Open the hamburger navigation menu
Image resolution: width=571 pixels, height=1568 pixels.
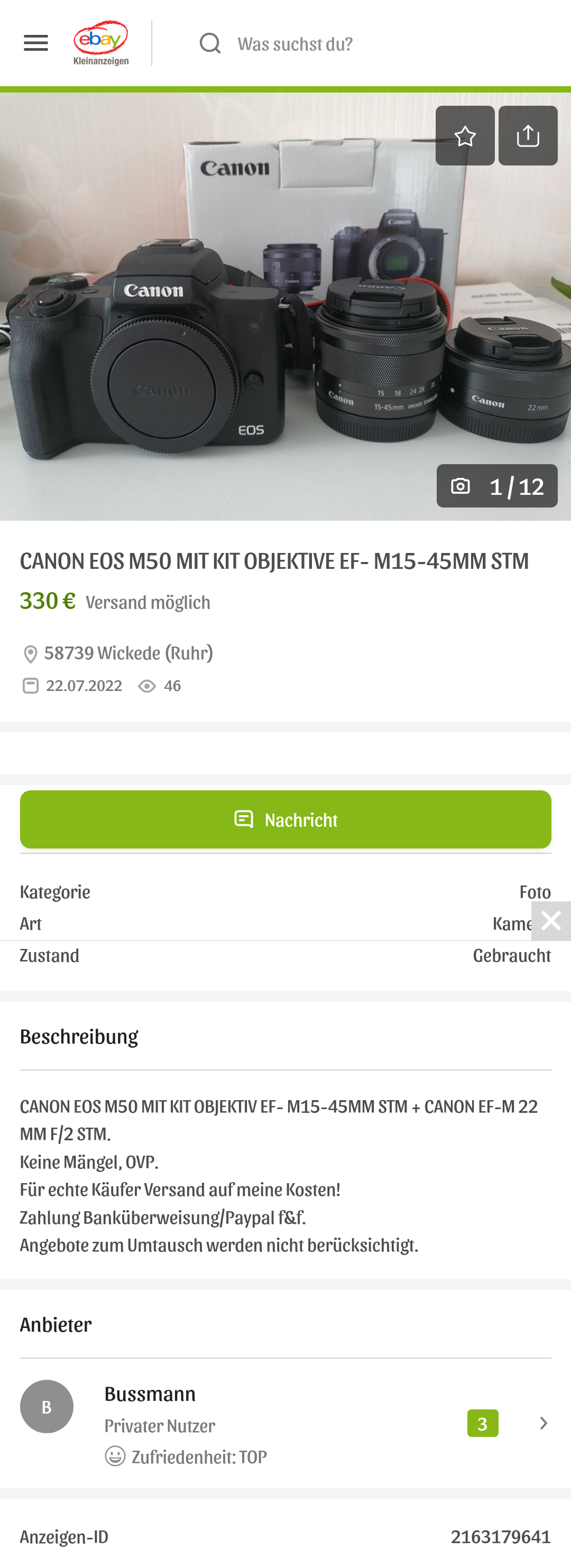point(35,43)
